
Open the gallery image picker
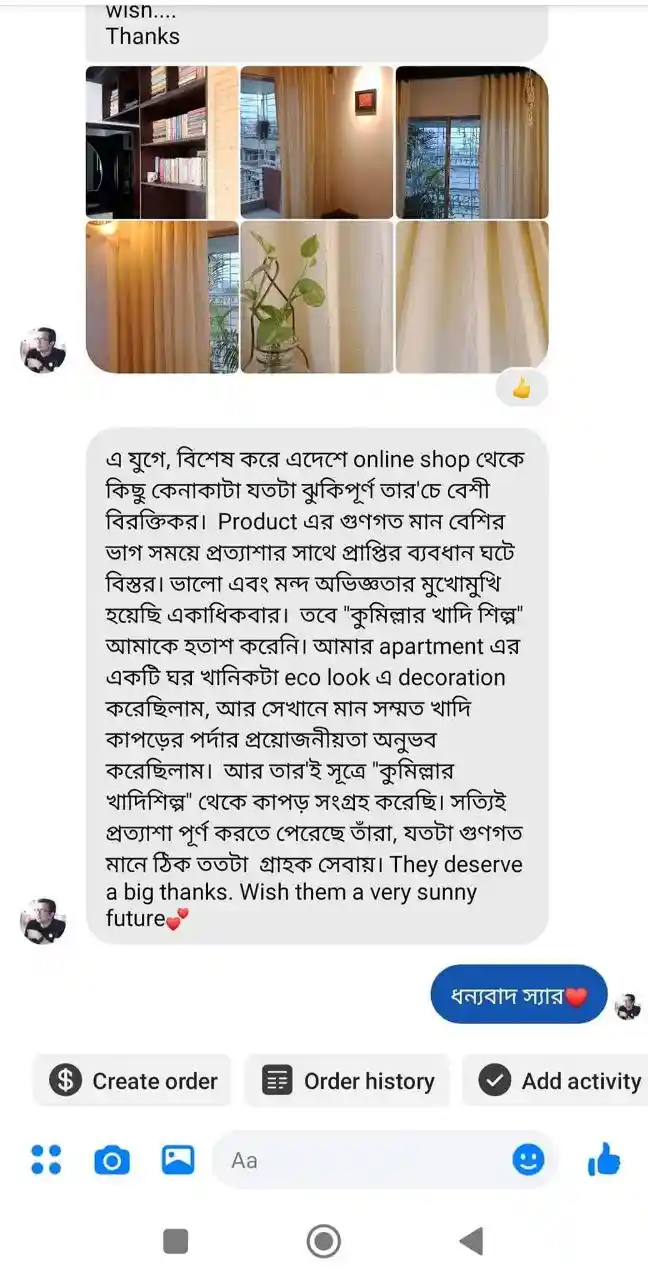pyautogui.click(x=178, y=1160)
